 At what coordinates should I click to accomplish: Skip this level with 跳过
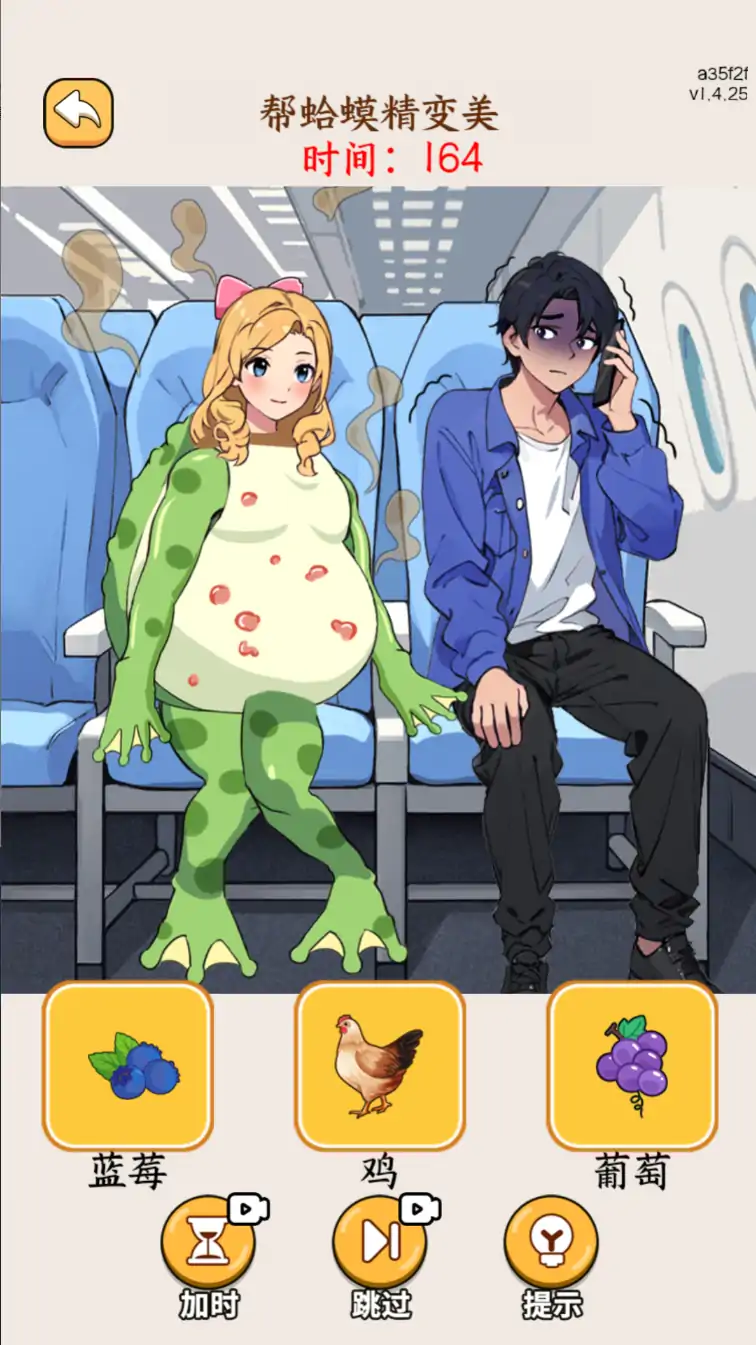(380, 1244)
